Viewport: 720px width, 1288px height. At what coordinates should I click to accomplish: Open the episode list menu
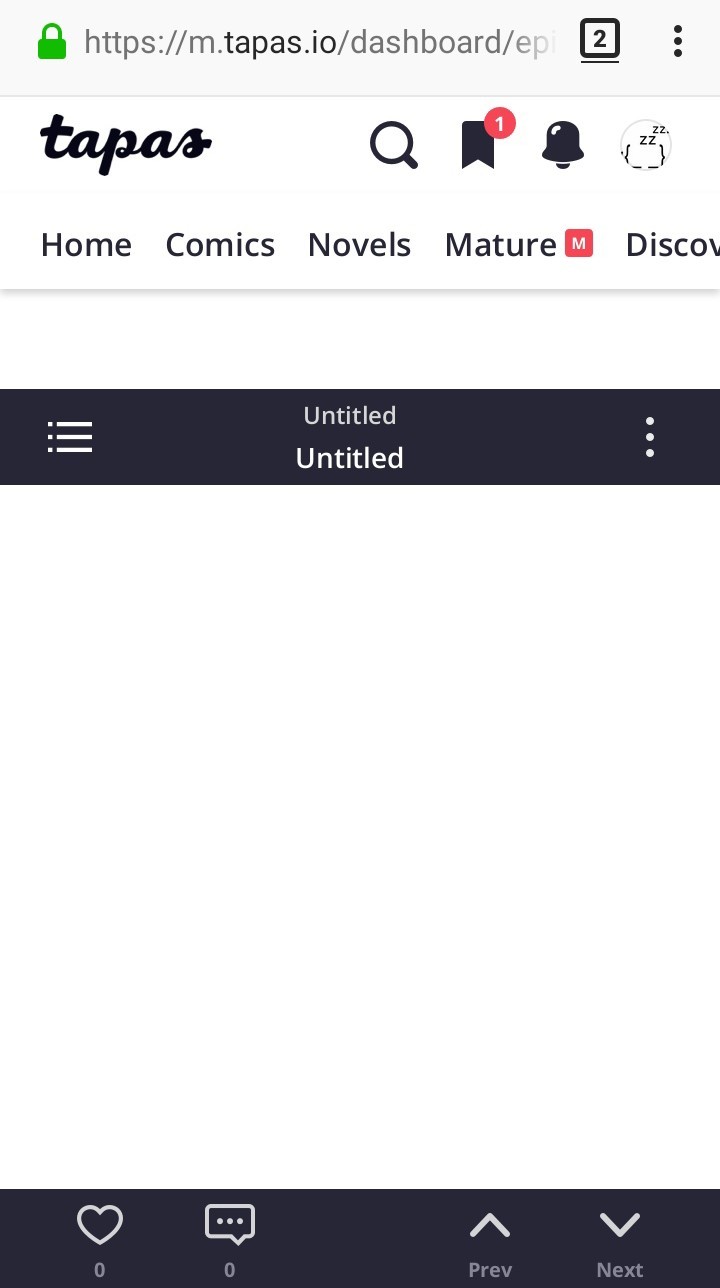(x=70, y=437)
